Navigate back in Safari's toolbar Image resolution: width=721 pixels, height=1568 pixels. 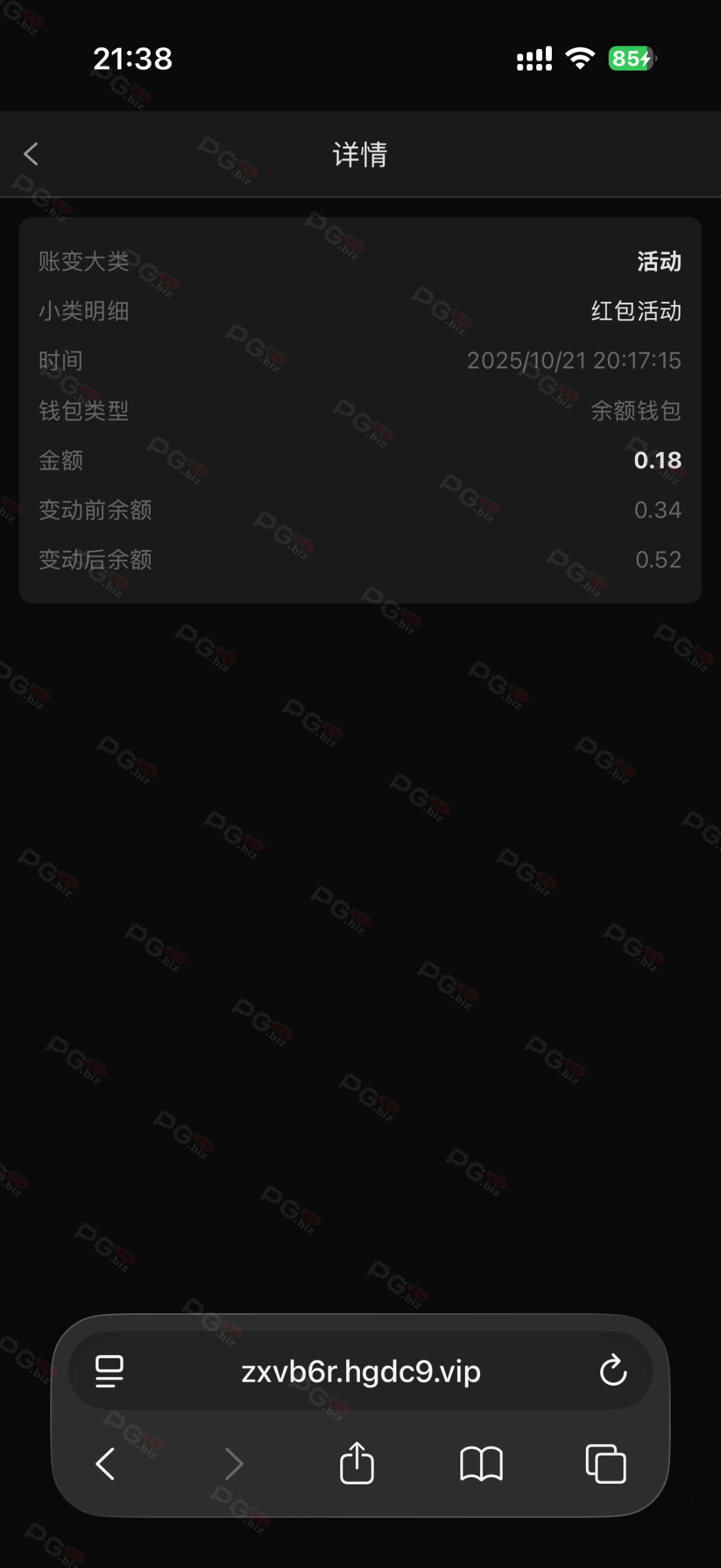105,1463
